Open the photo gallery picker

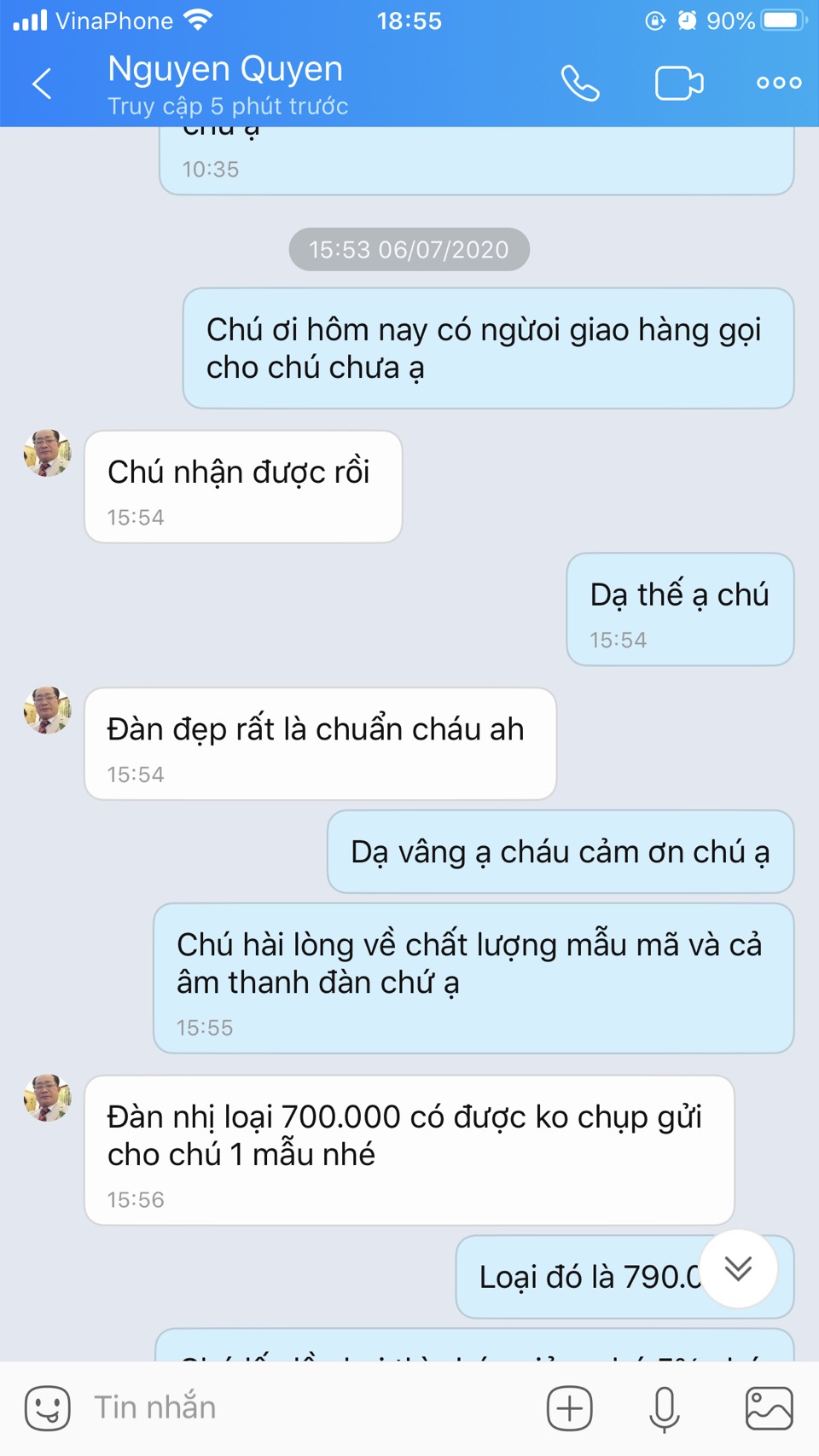(x=769, y=1408)
